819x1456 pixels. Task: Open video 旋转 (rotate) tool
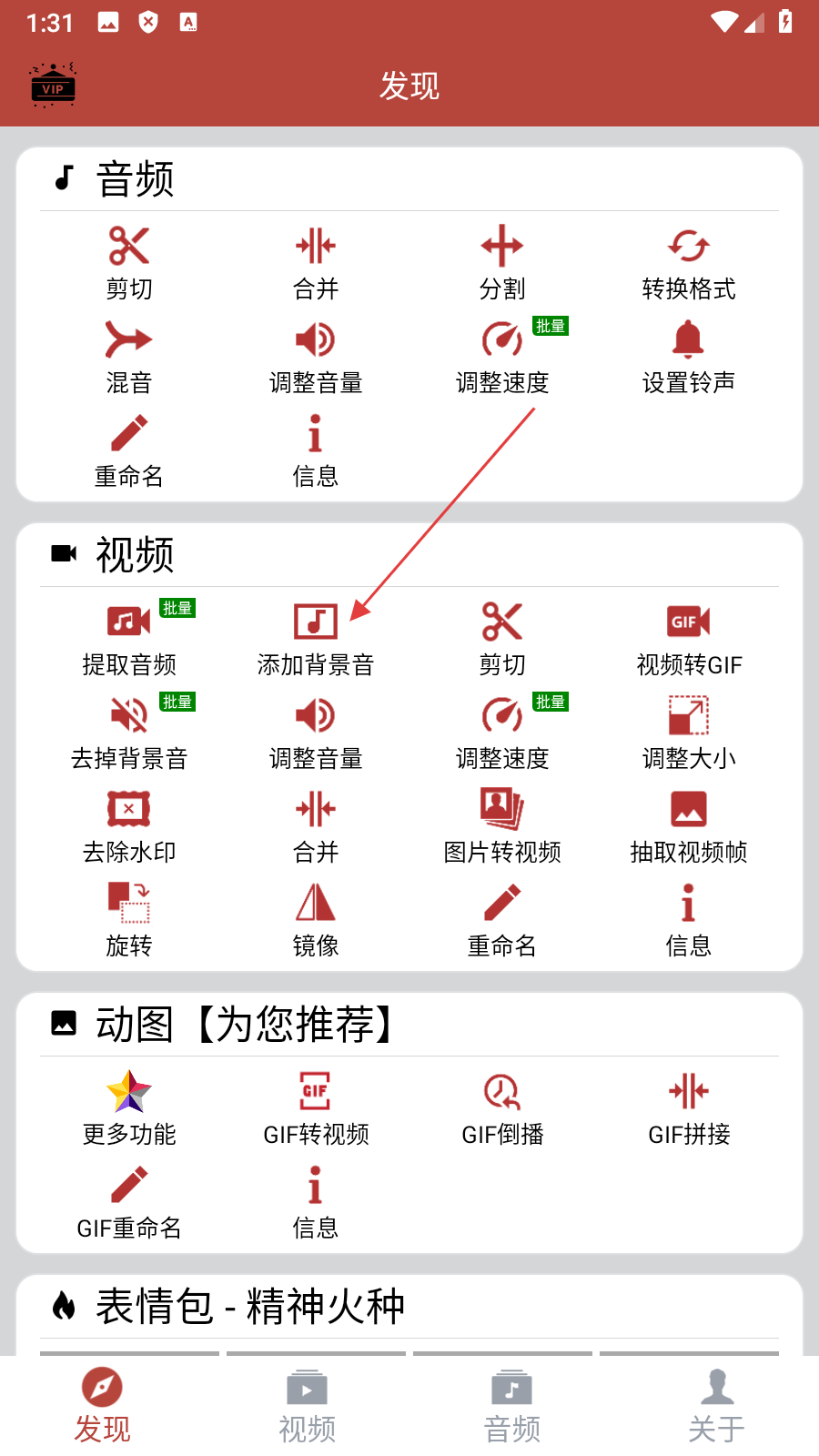(x=129, y=920)
